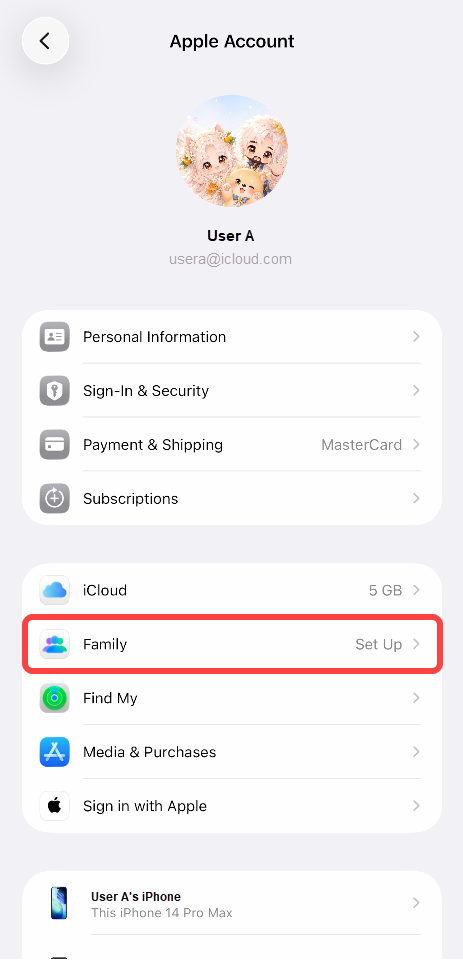Select User A's iPhone device
This screenshot has width=463, height=960.
[232, 903]
